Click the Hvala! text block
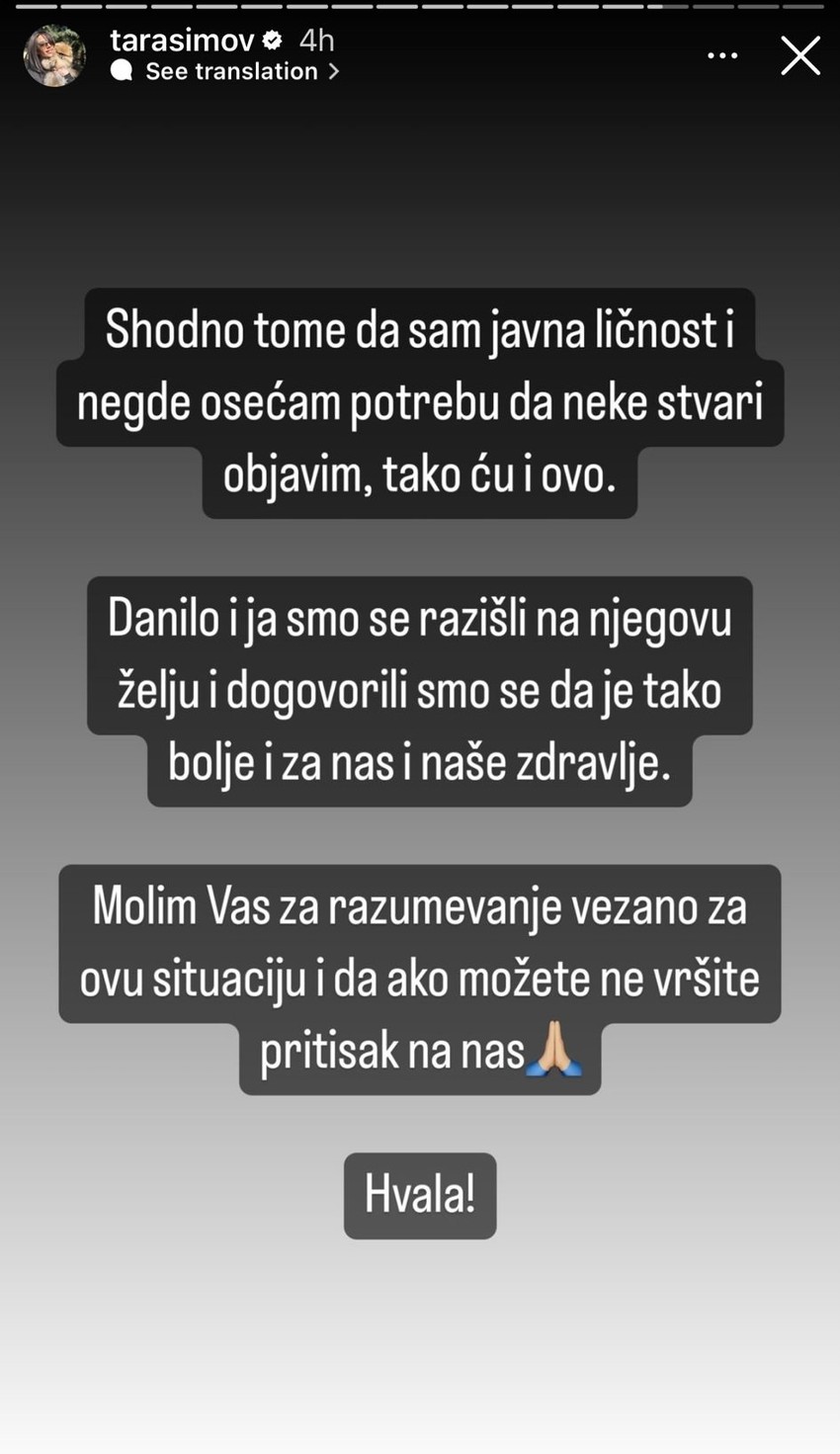 coord(420,1195)
